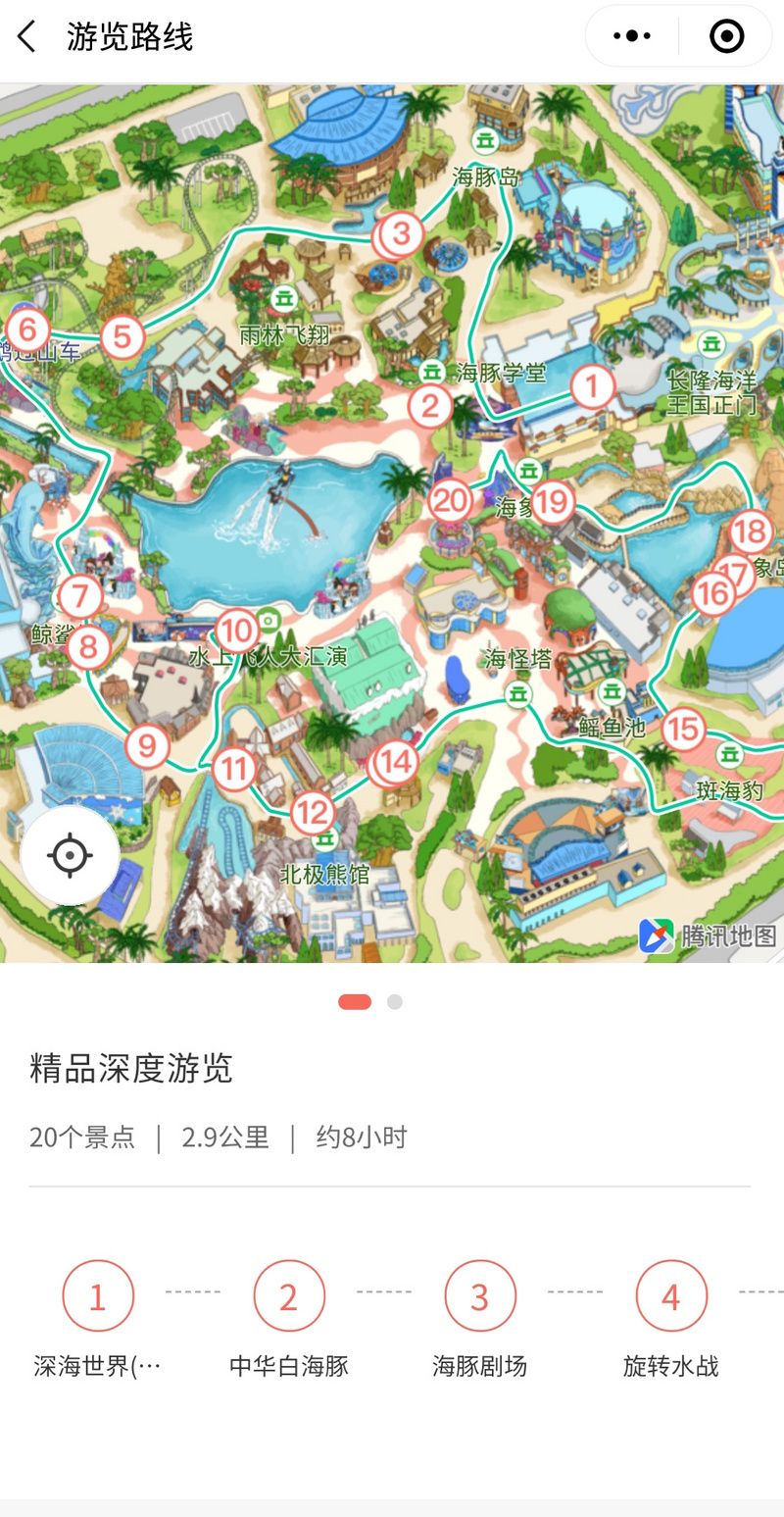Open route stop 4 旋转水战
Image resolution: width=784 pixels, height=1517 pixels.
tap(670, 1296)
